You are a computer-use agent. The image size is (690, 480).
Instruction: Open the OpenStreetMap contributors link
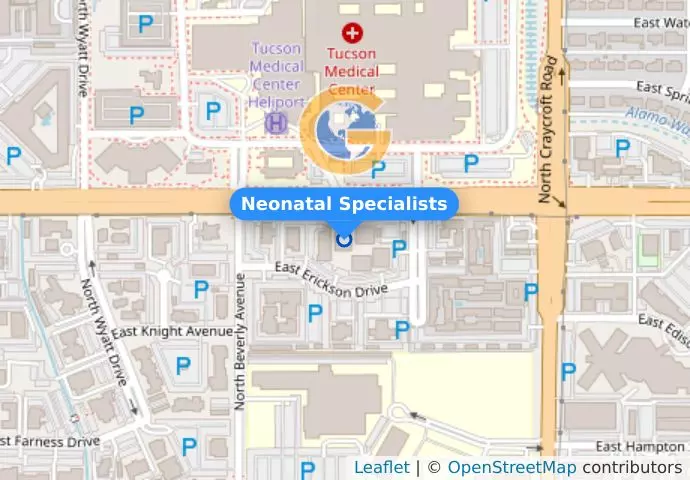[511, 468]
